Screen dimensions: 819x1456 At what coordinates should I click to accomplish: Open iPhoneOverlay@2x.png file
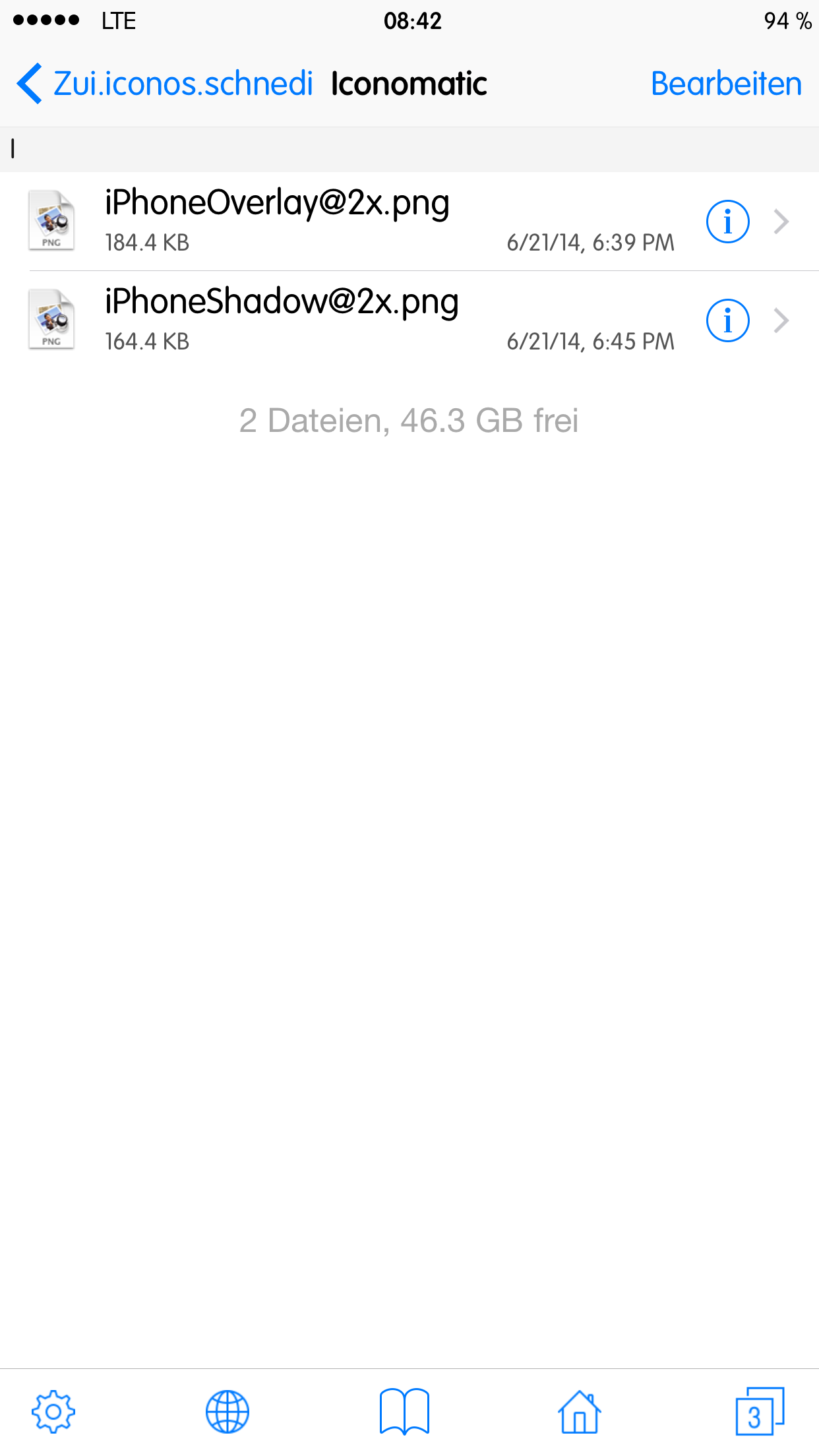pyautogui.click(x=277, y=220)
